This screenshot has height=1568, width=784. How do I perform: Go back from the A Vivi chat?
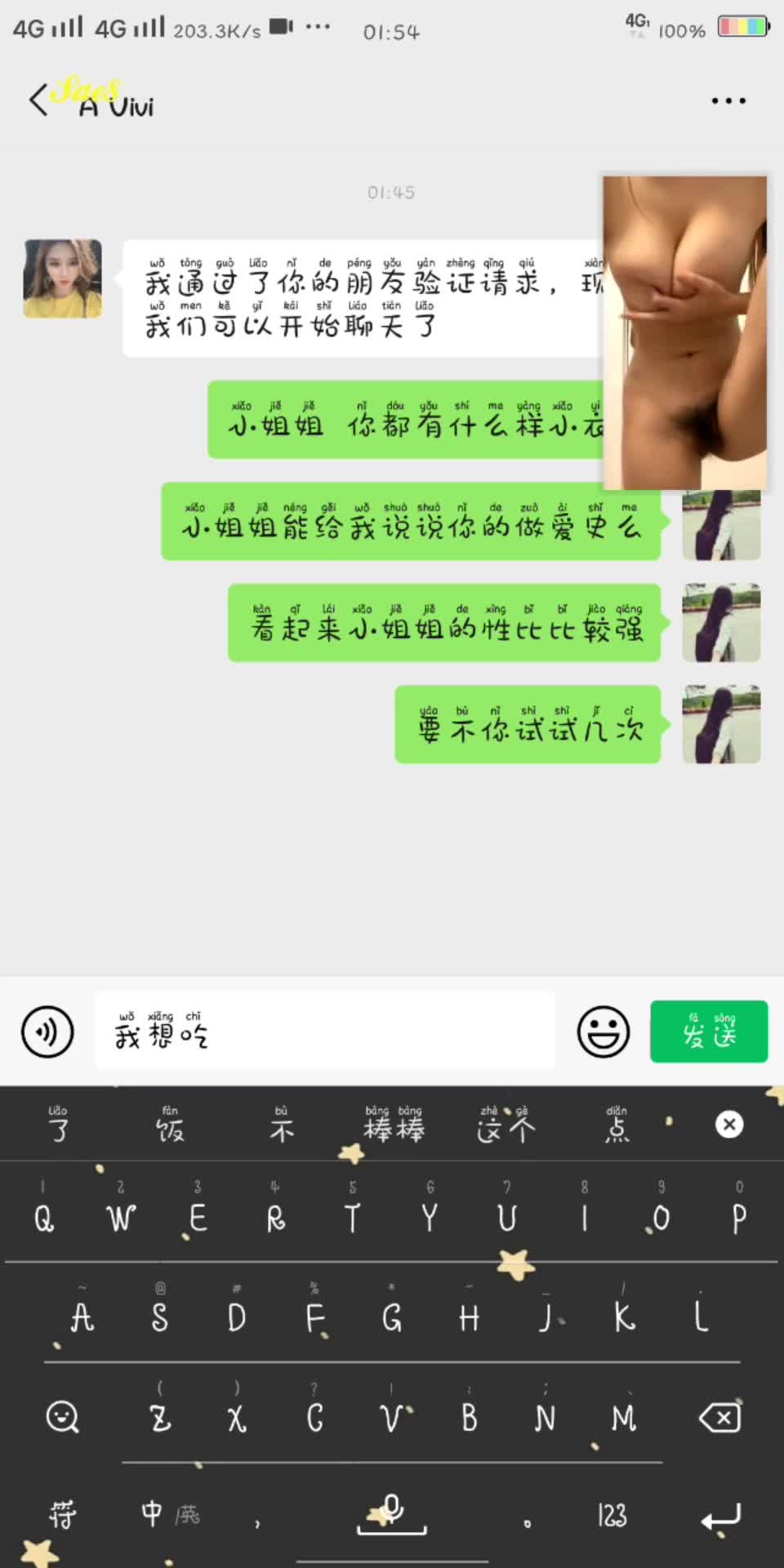click(38, 100)
